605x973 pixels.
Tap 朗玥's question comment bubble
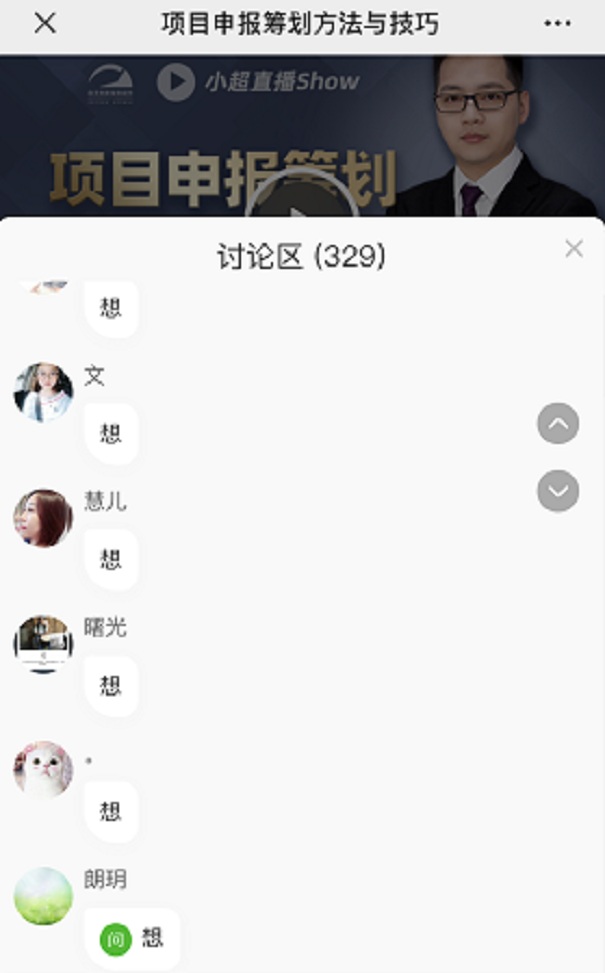point(133,938)
